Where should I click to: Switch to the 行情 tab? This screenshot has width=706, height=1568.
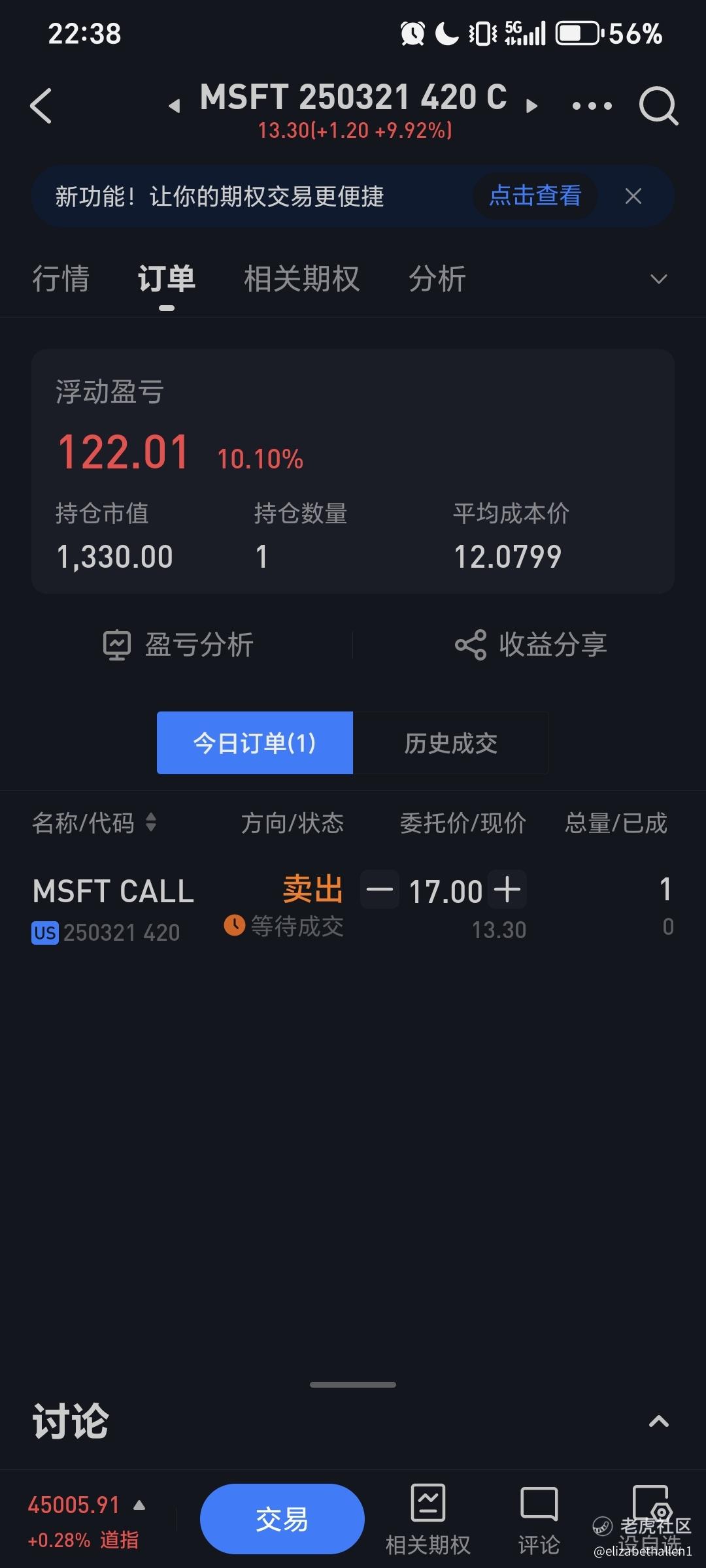point(61,279)
